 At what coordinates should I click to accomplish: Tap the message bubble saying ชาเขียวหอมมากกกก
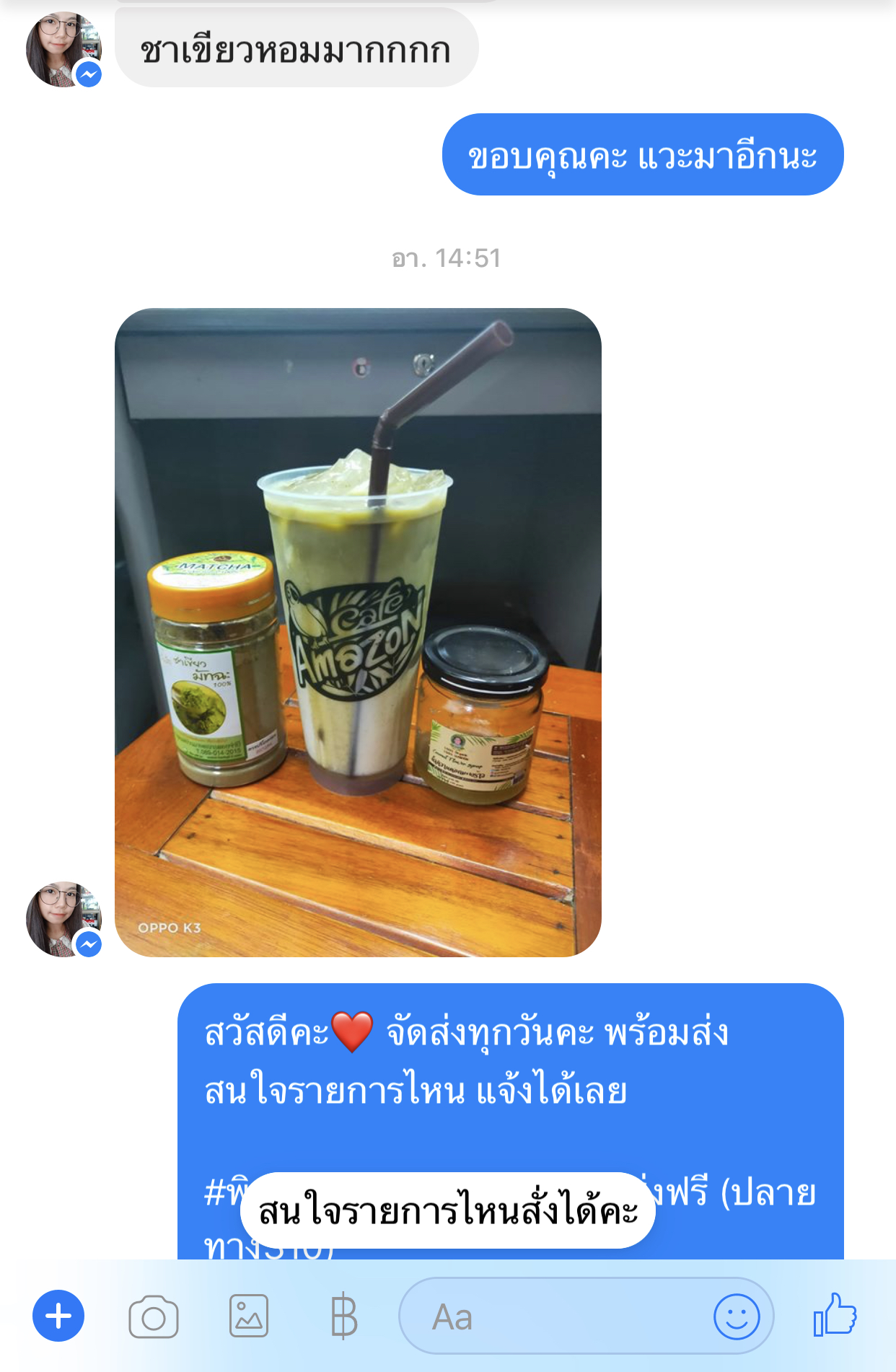(x=296, y=46)
